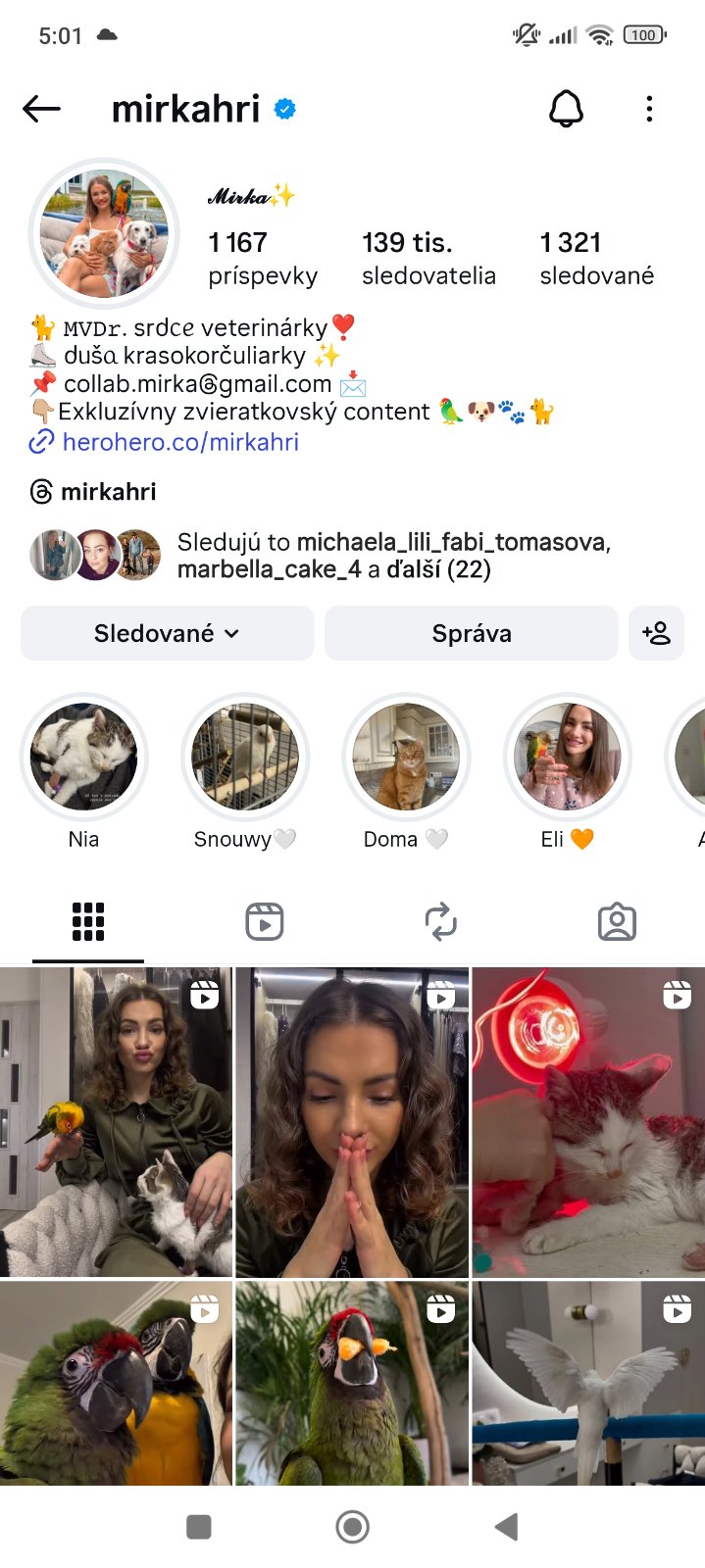The width and height of the screenshot is (705, 1568).
Task: Open the mirkahri Threads profile
Action: (x=94, y=492)
